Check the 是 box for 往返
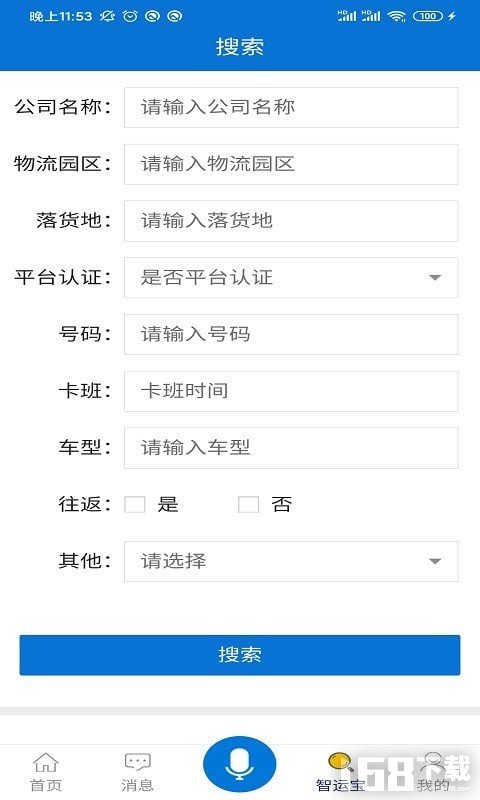 pyautogui.click(x=135, y=505)
